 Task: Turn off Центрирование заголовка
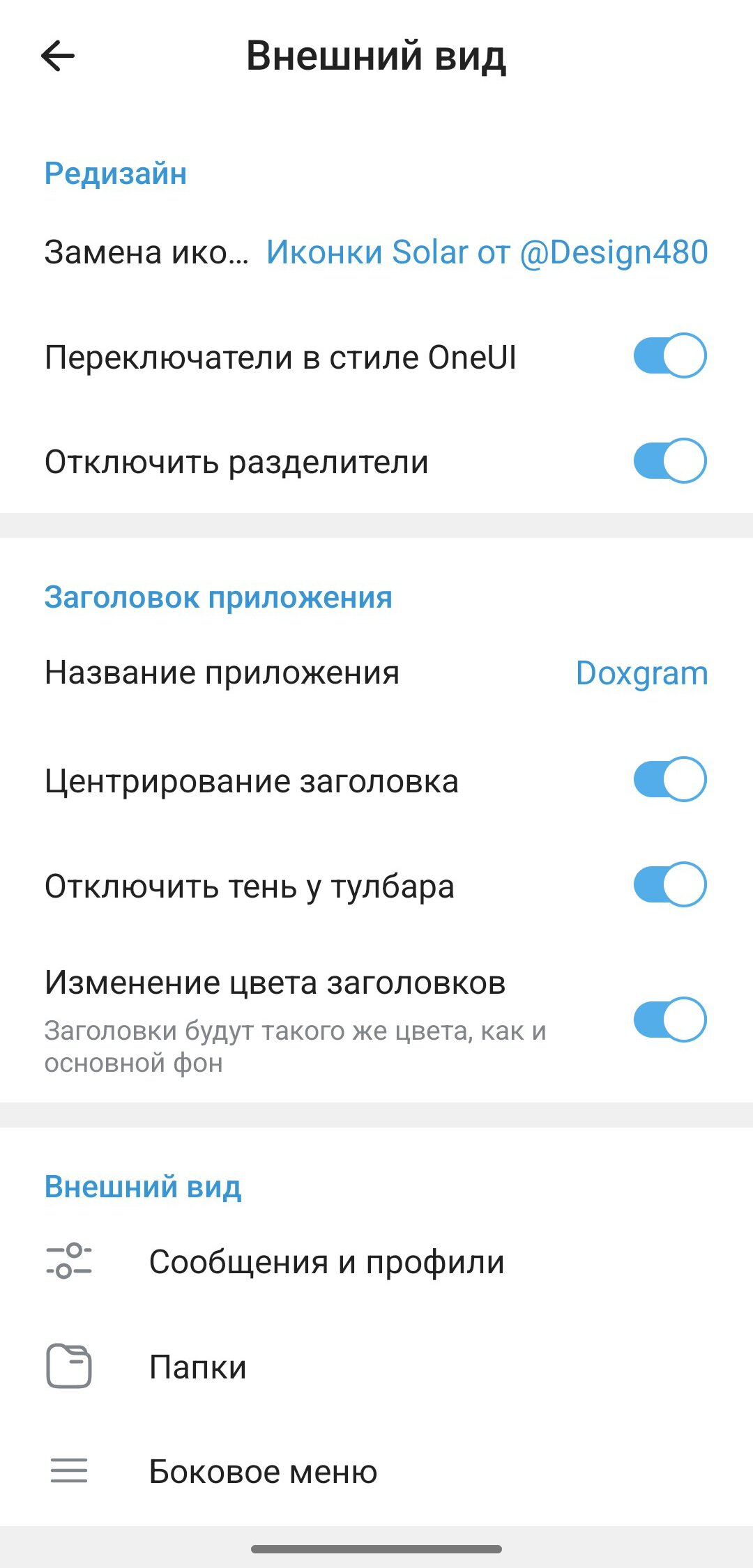pos(669,779)
